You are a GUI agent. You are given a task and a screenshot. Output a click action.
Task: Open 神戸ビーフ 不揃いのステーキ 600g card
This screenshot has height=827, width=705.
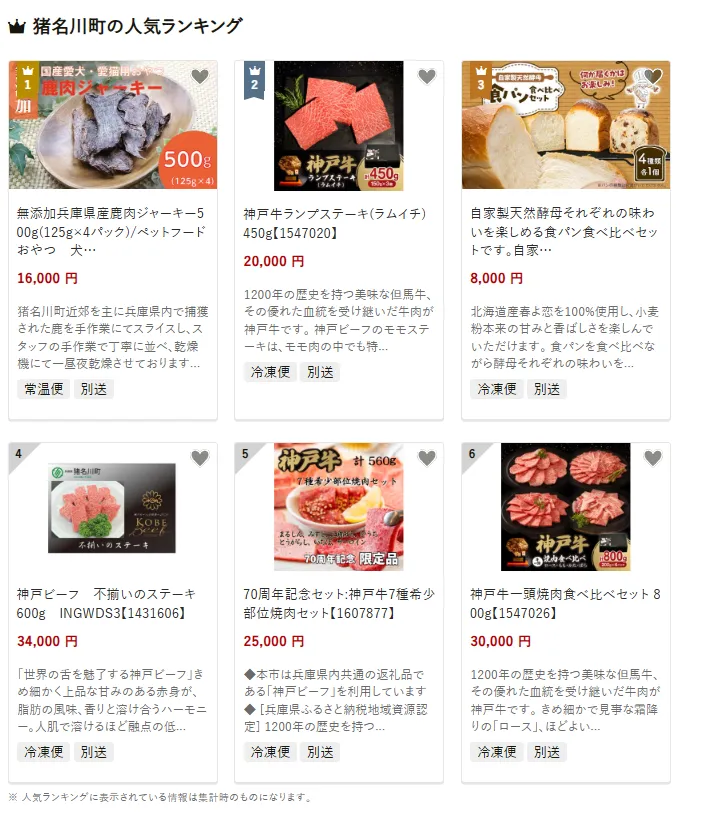coord(112,603)
